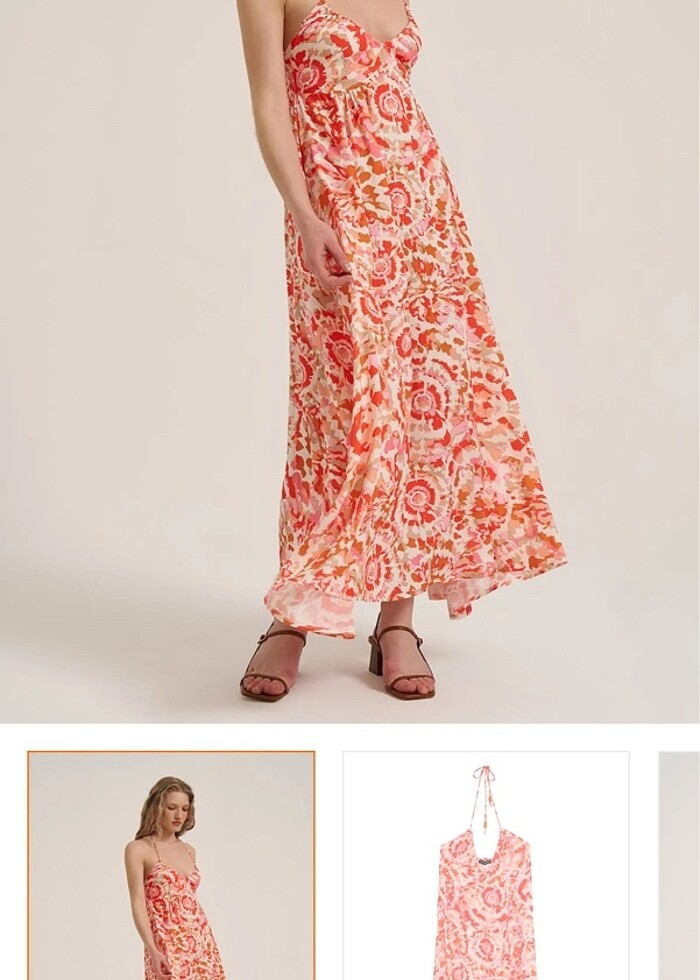
Task: Open the large dress photo full view
Action: tap(350, 360)
